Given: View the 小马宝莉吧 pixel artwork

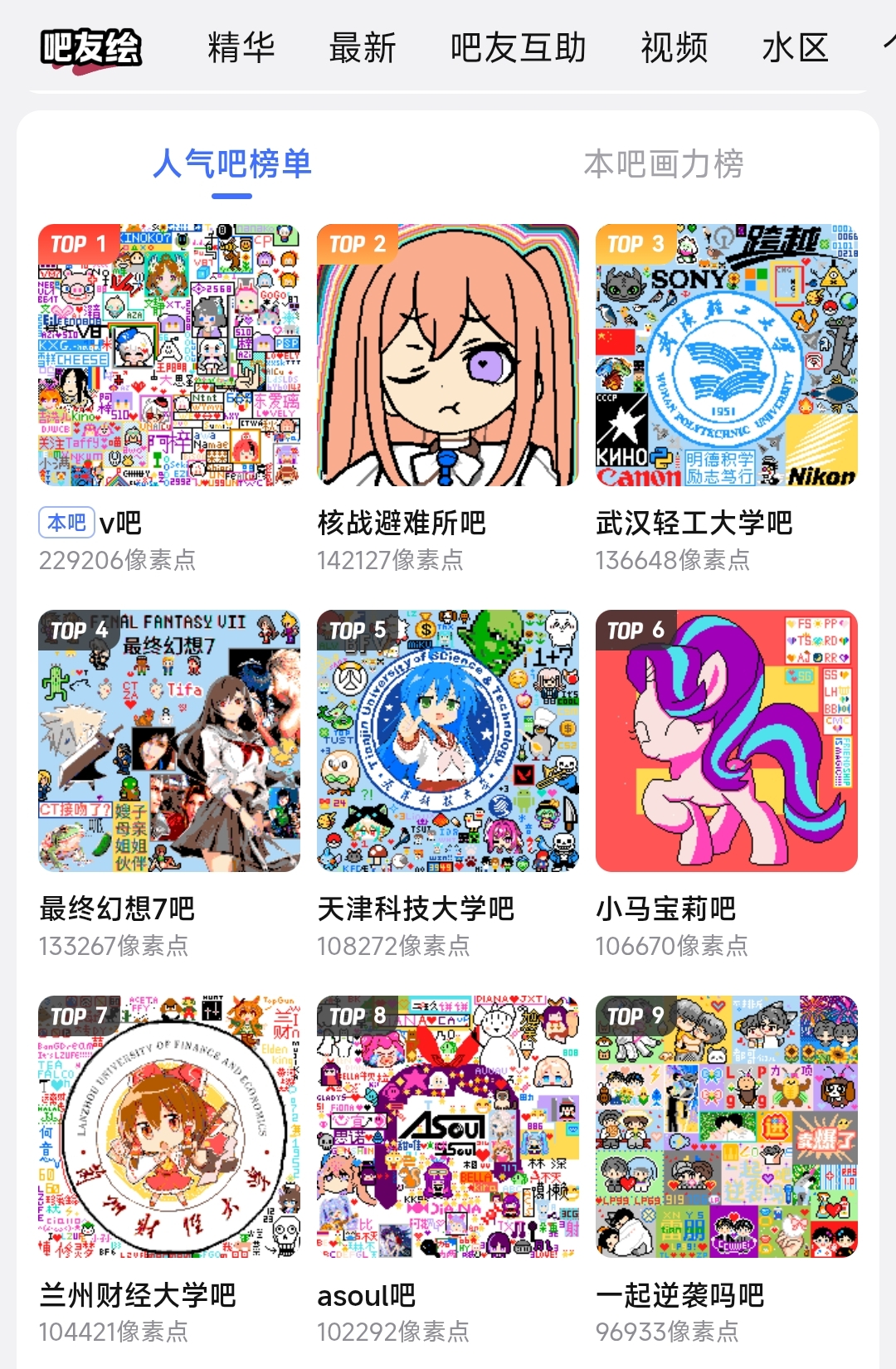Looking at the screenshot, I should click(x=727, y=741).
